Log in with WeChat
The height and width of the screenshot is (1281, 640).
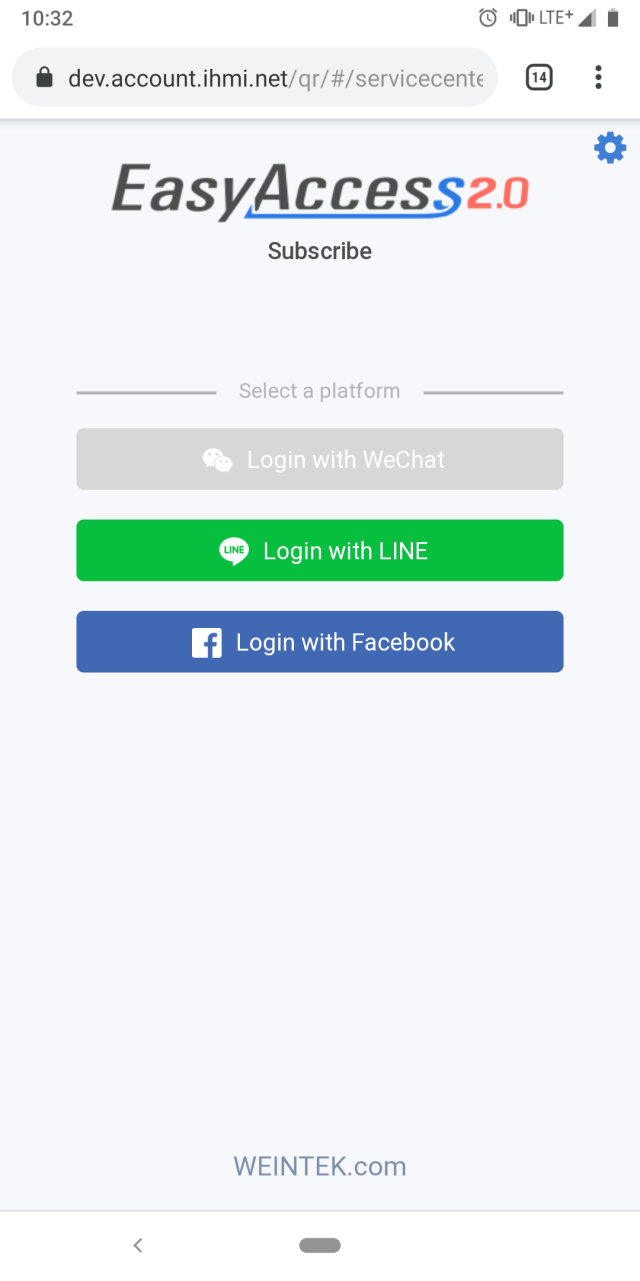(320, 459)
